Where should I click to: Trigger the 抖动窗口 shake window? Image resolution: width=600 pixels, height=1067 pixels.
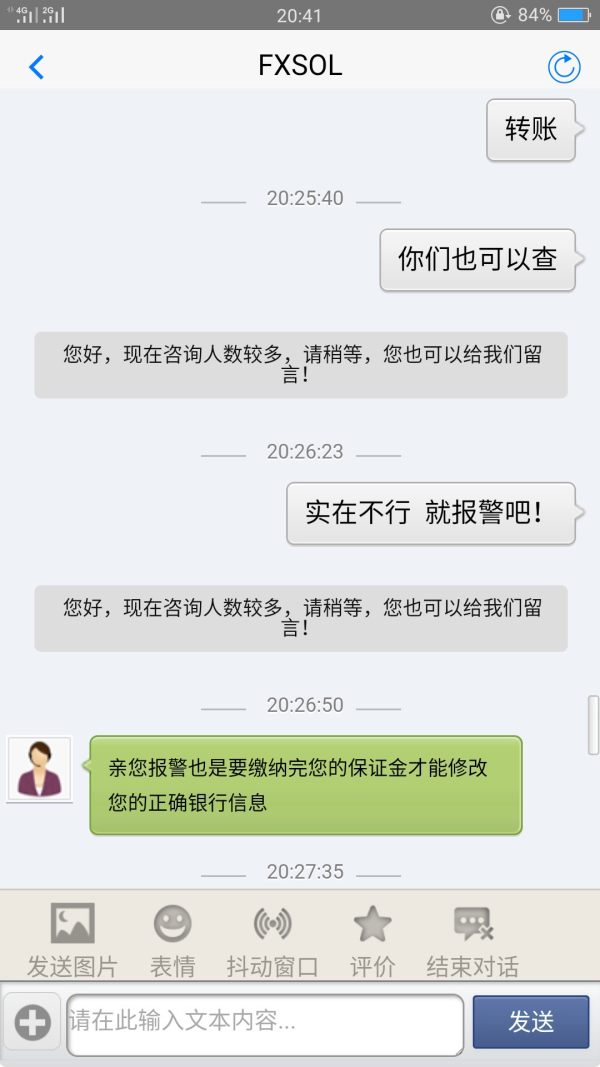tap(272, 940)
